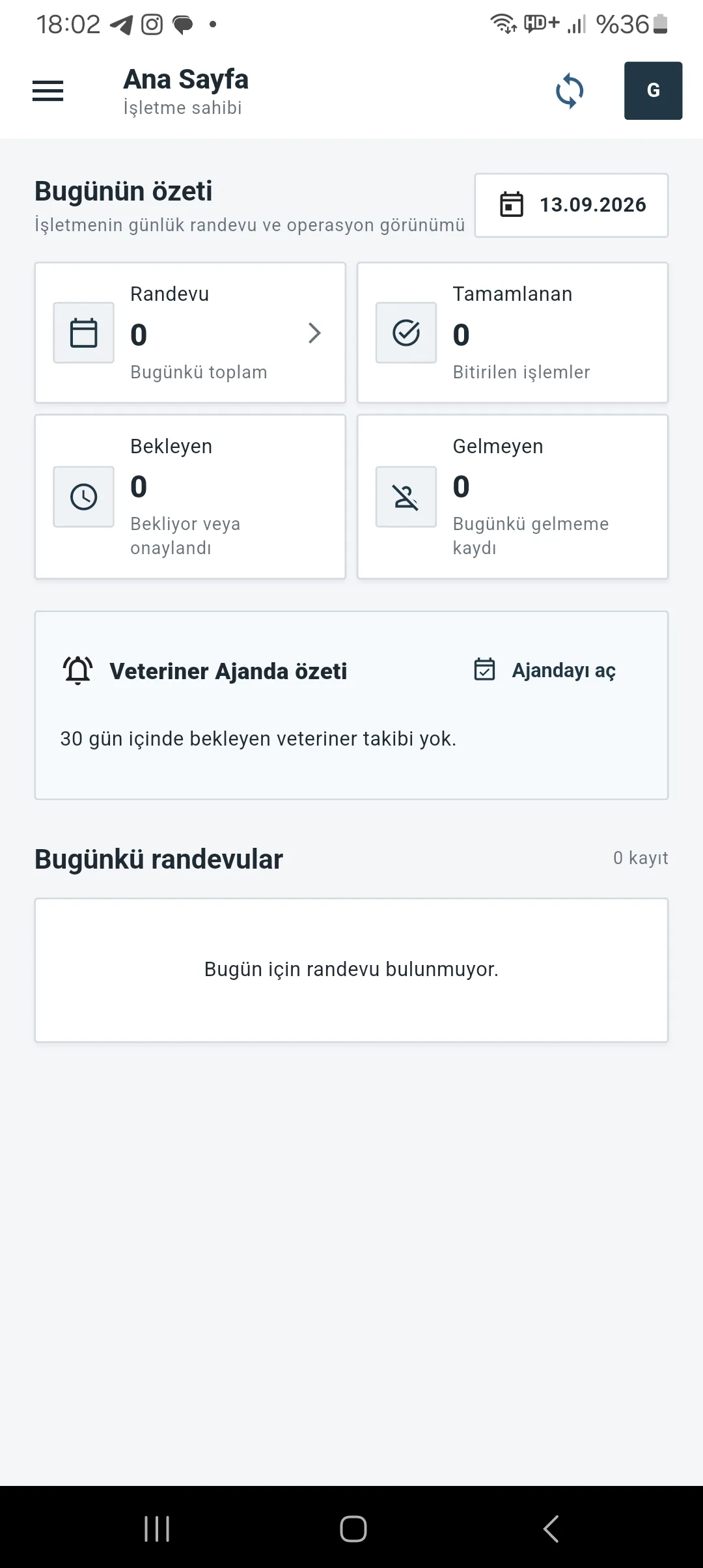Refresh the dashboard with the sync icon
The image size is (703, 1568).
(570, 91)
